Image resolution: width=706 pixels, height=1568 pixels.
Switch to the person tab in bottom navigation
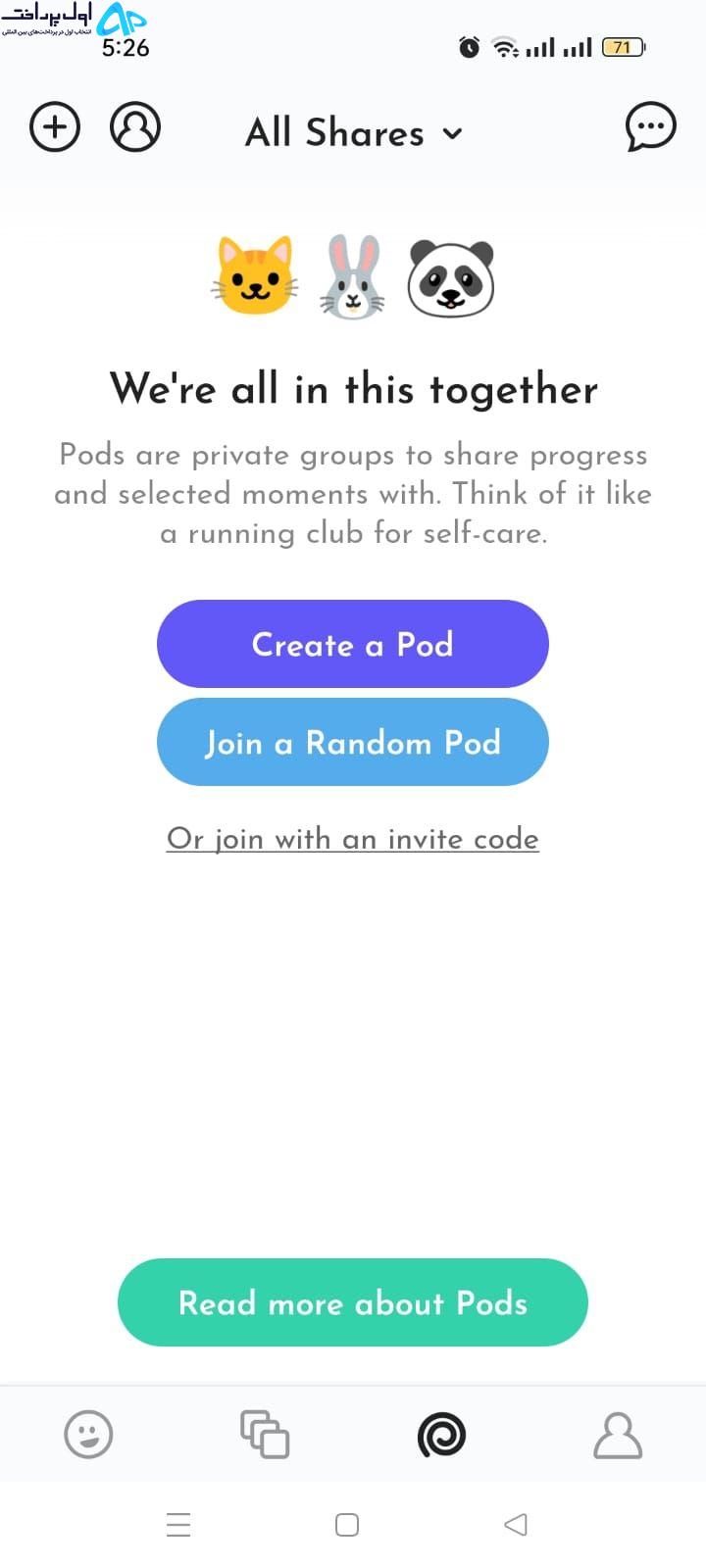click(x=618, y=1436)
